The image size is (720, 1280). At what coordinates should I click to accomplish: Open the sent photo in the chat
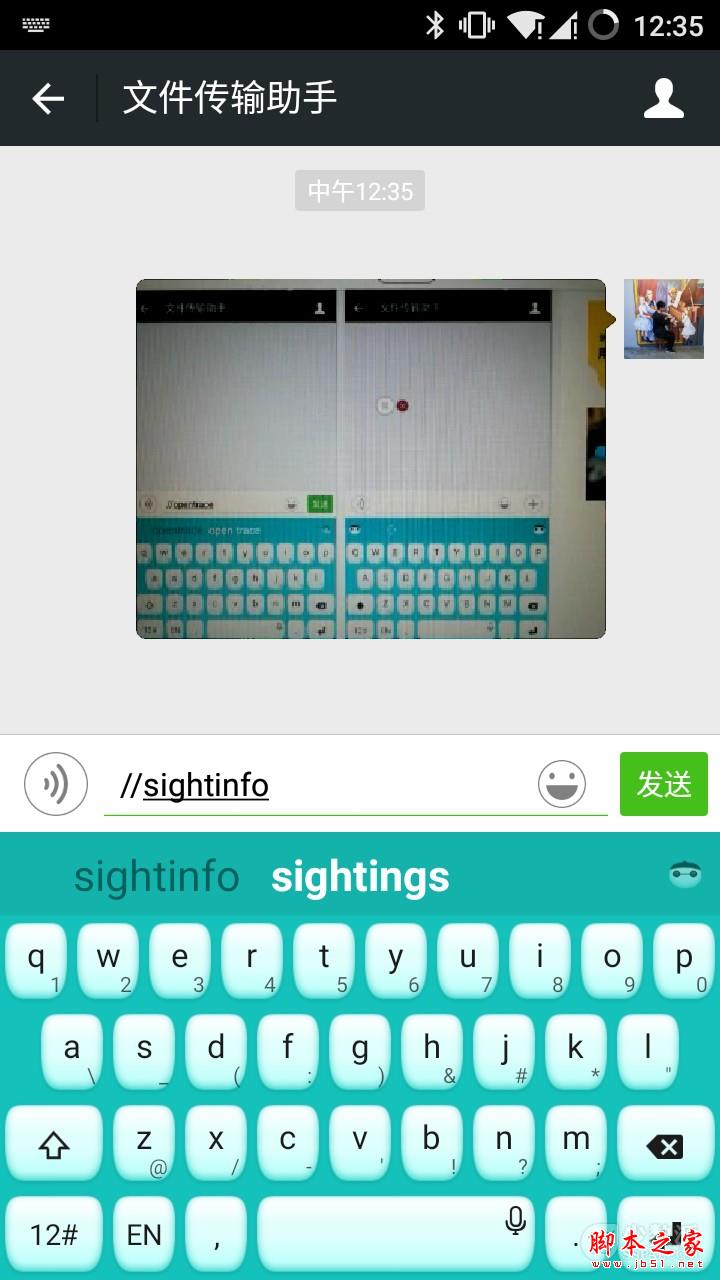point(370,459)
